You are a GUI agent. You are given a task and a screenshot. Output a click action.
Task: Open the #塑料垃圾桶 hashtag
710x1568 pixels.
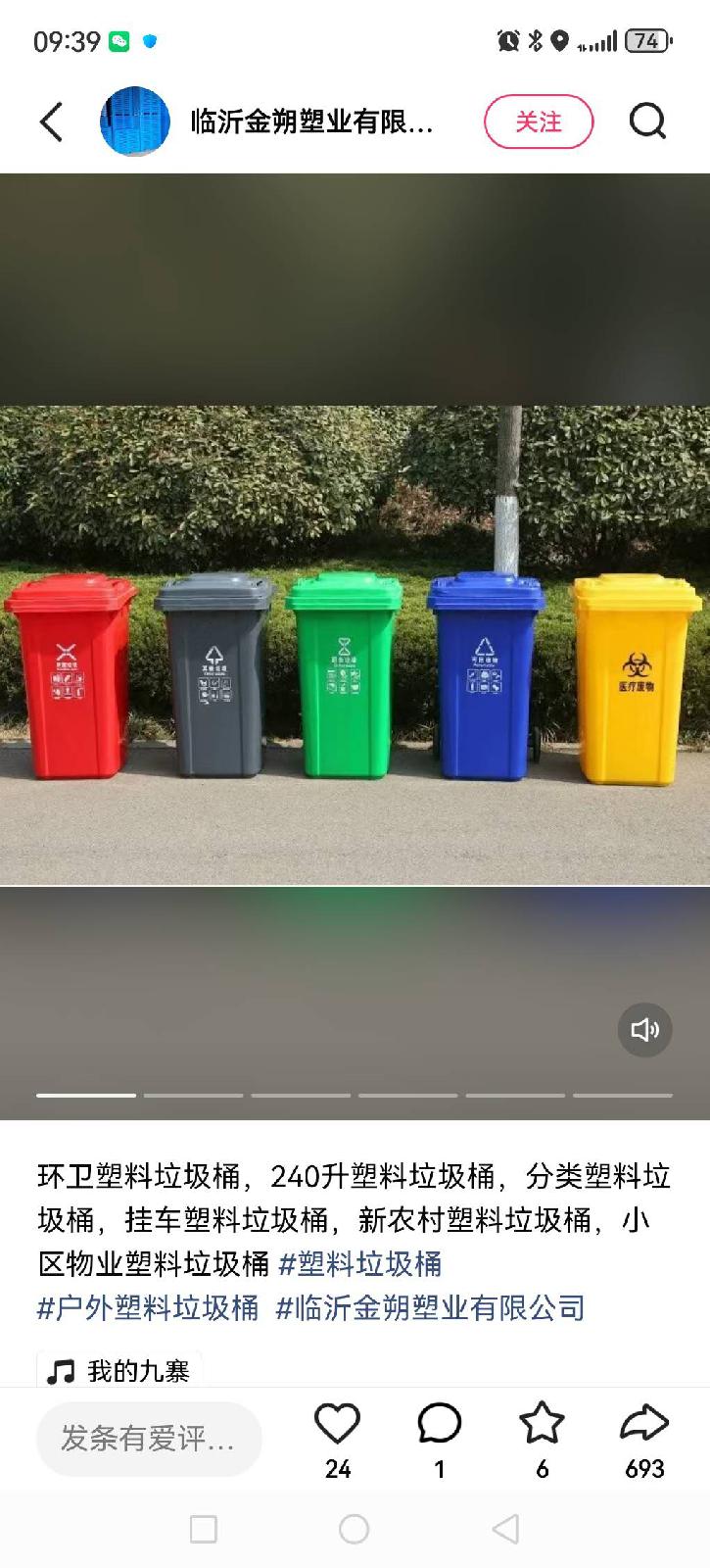[360, 1264]
